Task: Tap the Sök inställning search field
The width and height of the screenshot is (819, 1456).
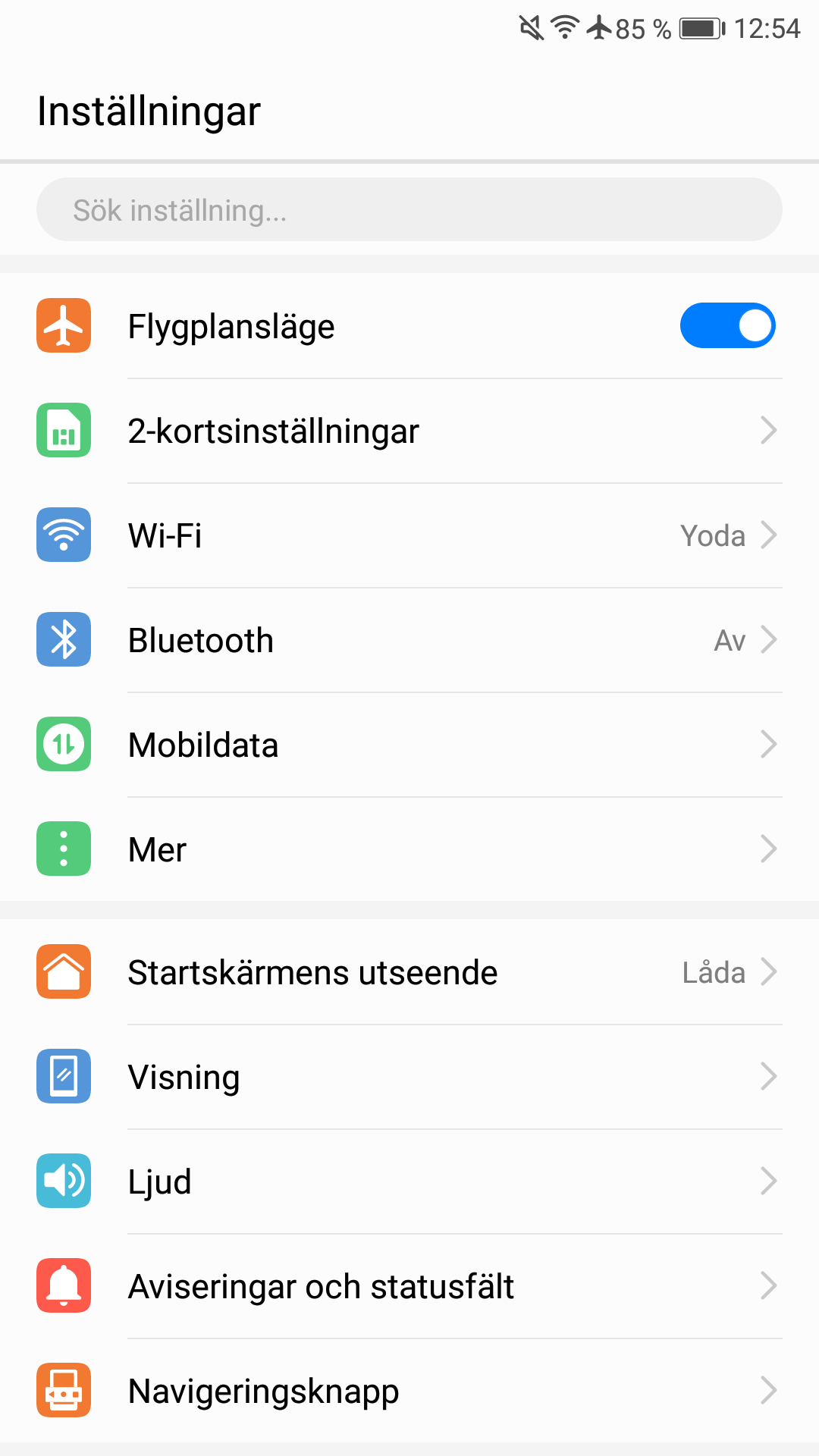Action: [409, 209]
